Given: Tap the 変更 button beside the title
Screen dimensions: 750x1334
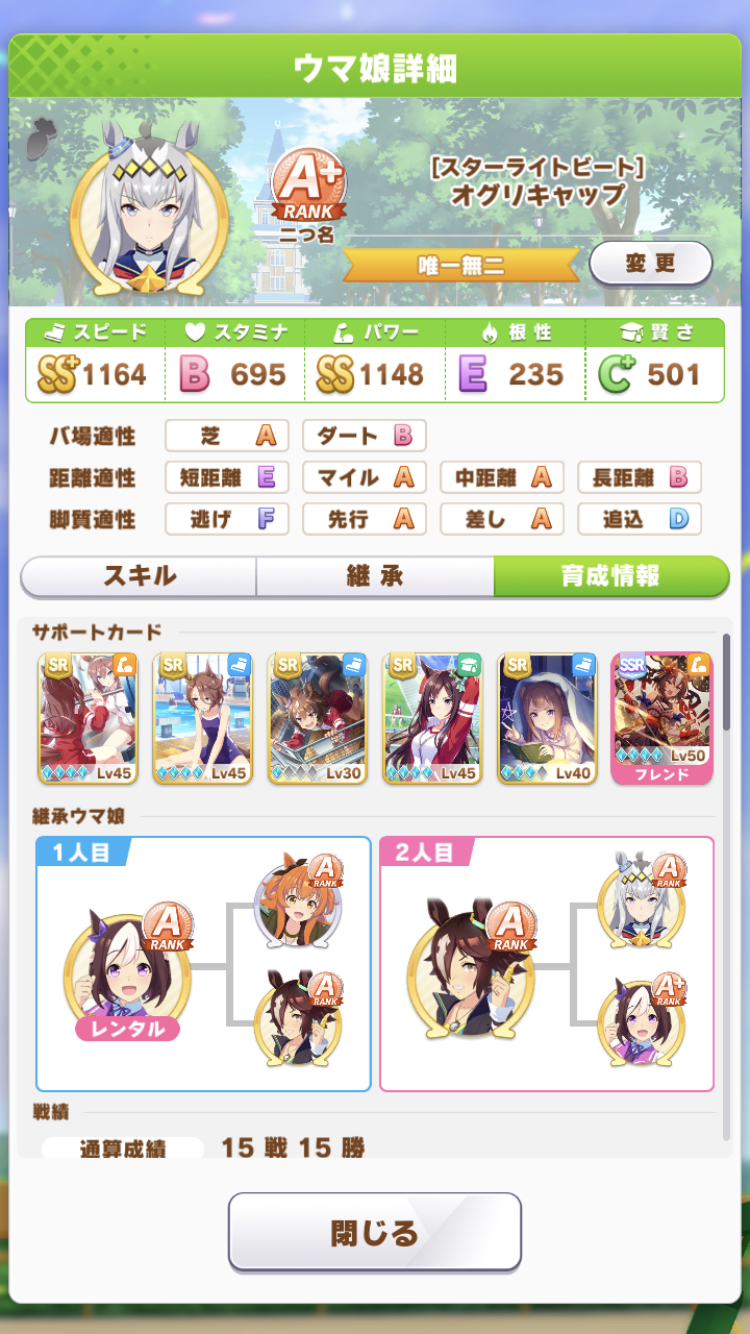Looking at the screenshot, I should click(x=650, y=264).
